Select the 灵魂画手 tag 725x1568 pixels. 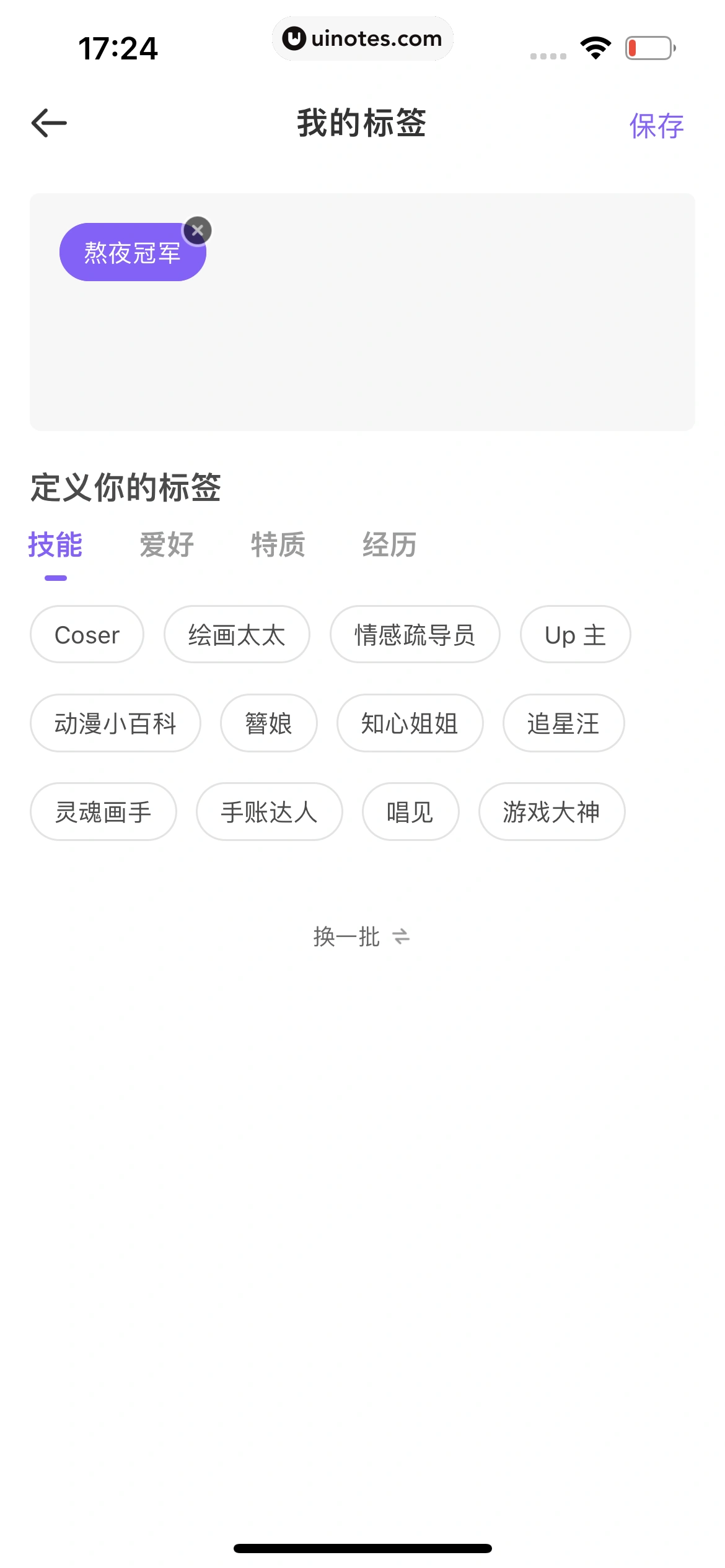point(103,812)
